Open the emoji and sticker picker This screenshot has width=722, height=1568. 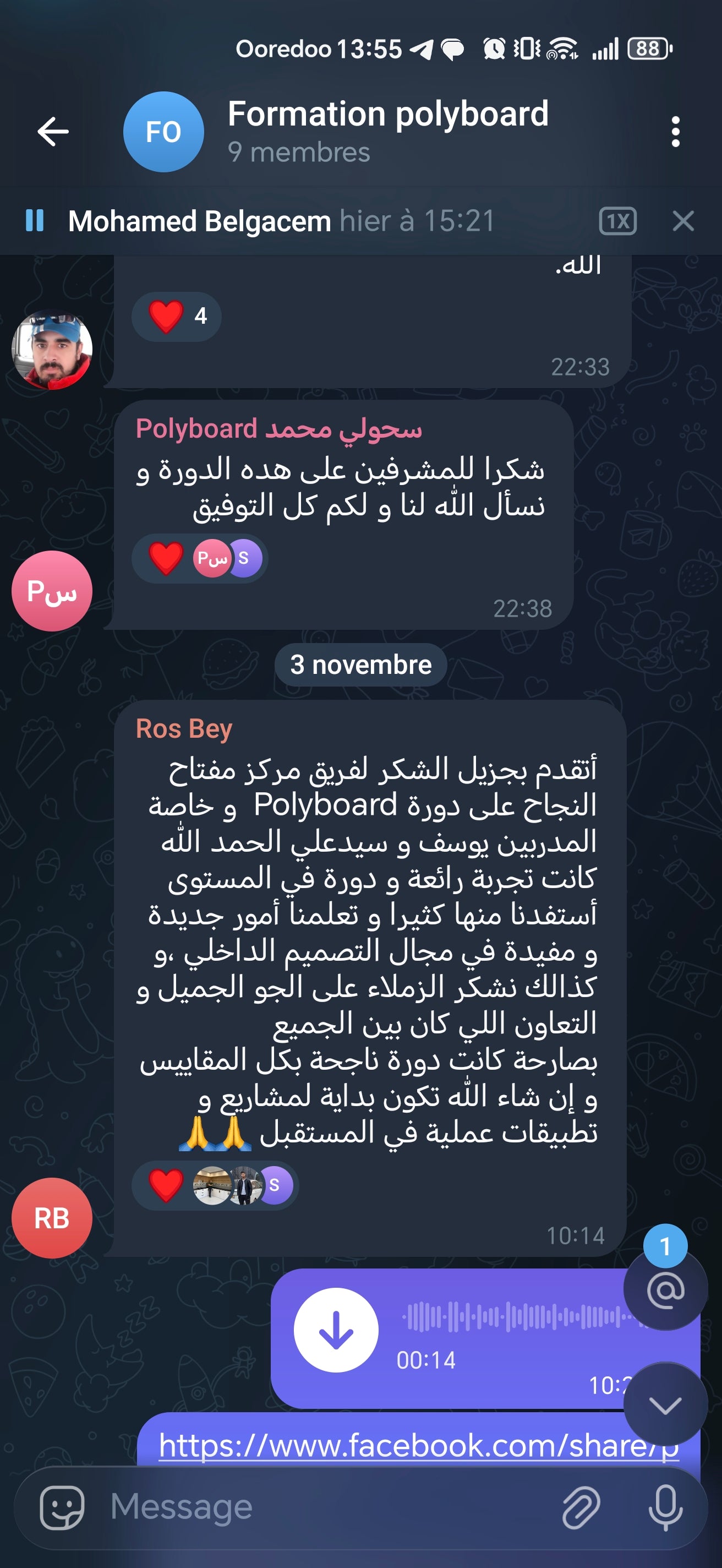coord(62,1508)
